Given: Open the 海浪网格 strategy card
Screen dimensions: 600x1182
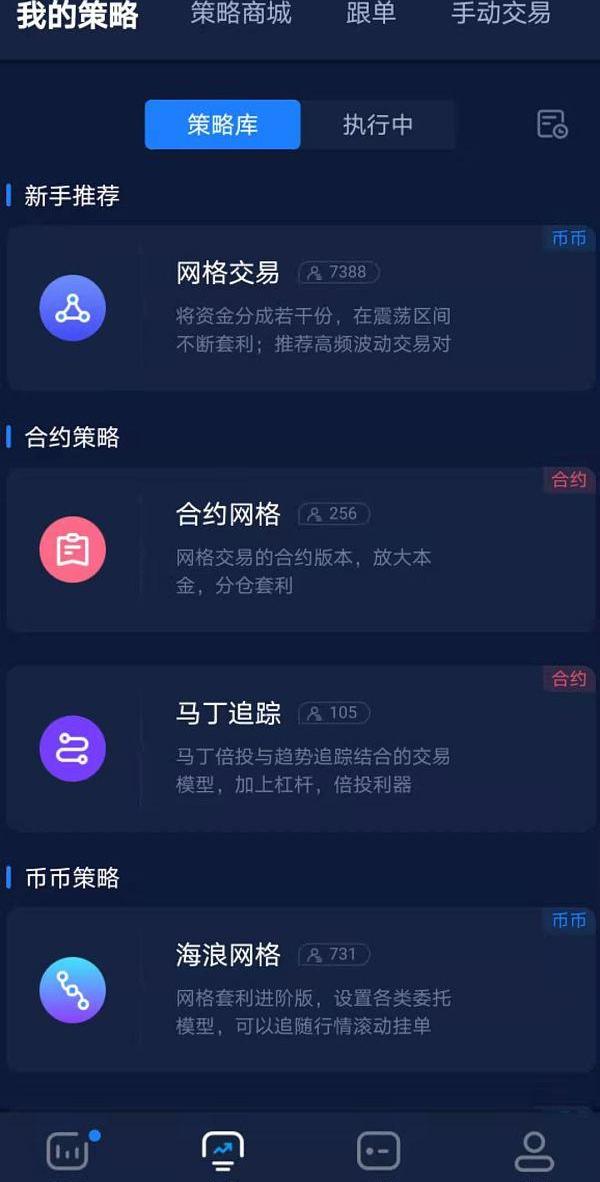Looking at the screenshot, I should [x=300, y=990].
